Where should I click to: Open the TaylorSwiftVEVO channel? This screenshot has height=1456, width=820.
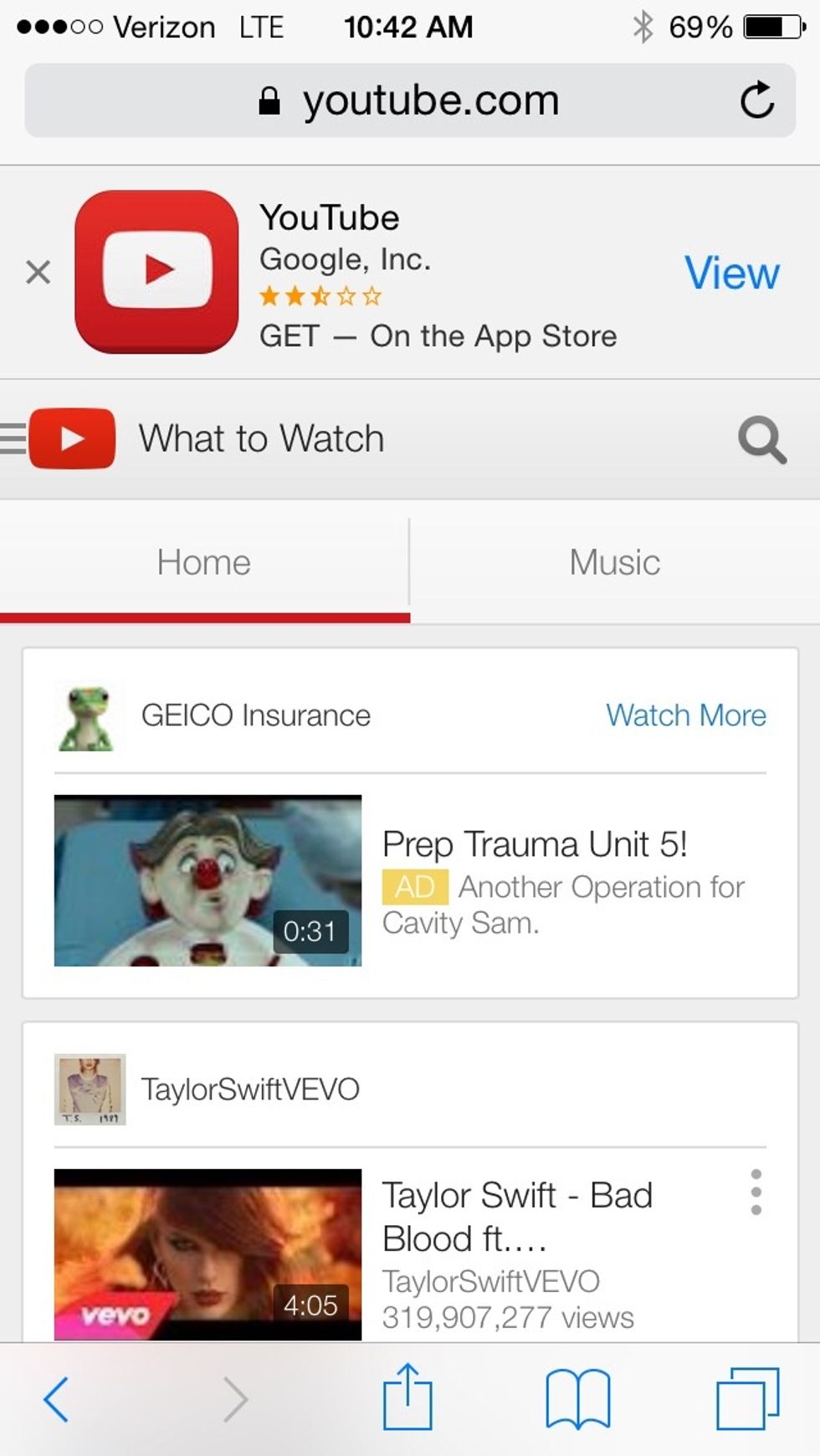249,1089
